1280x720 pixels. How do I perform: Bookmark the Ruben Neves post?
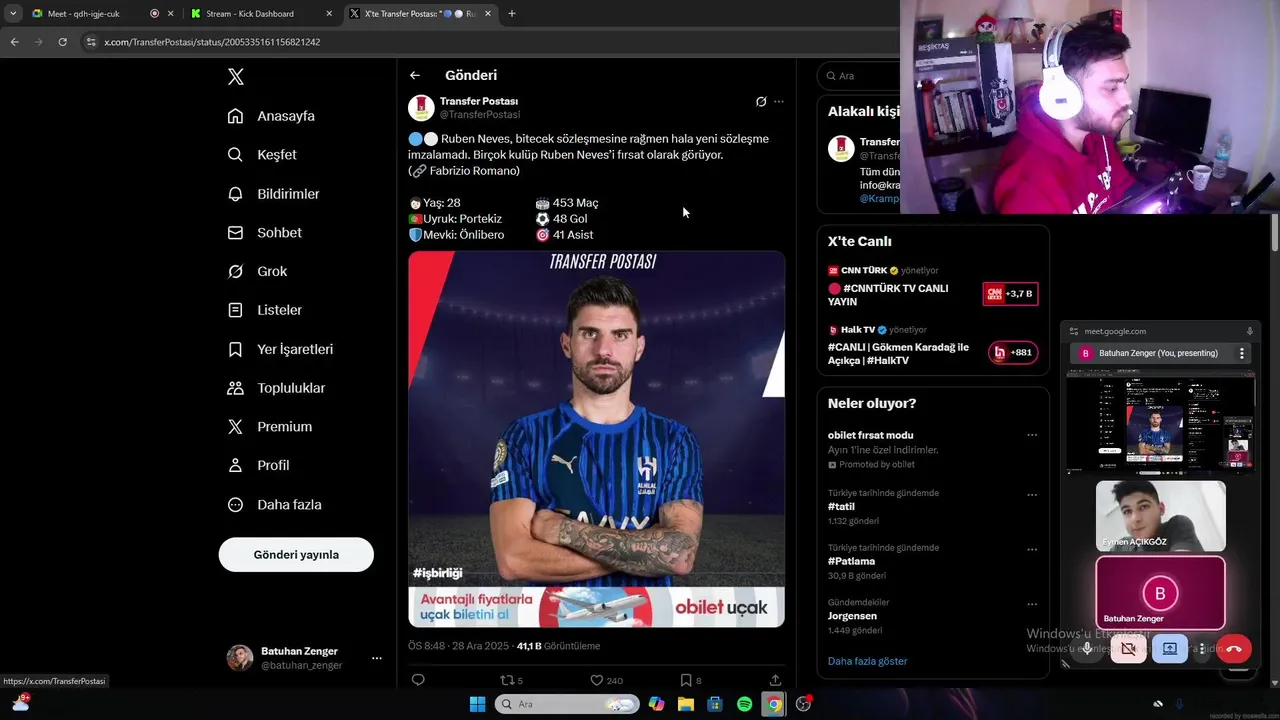click(x=686, y=680)
